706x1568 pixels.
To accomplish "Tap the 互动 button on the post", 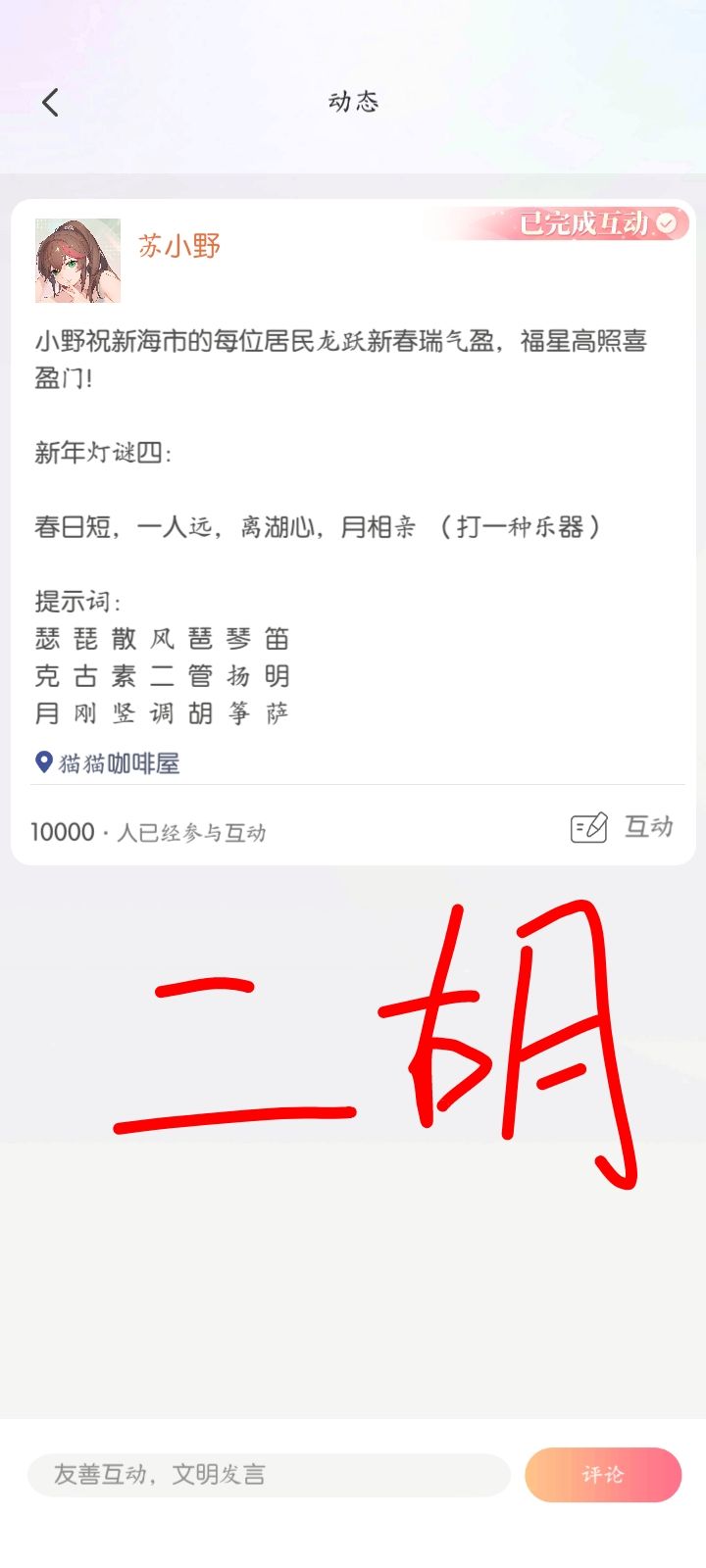I will (622, 827).
